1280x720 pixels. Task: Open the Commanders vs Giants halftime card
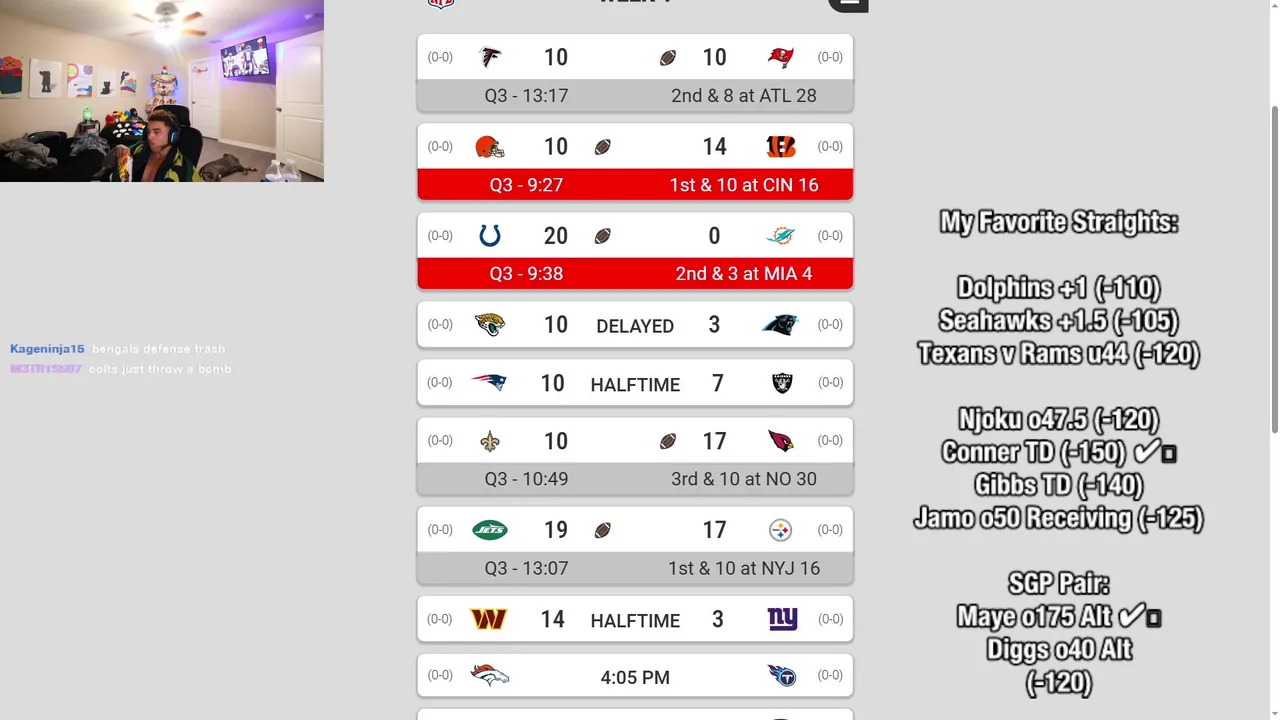tap(635, 619)
